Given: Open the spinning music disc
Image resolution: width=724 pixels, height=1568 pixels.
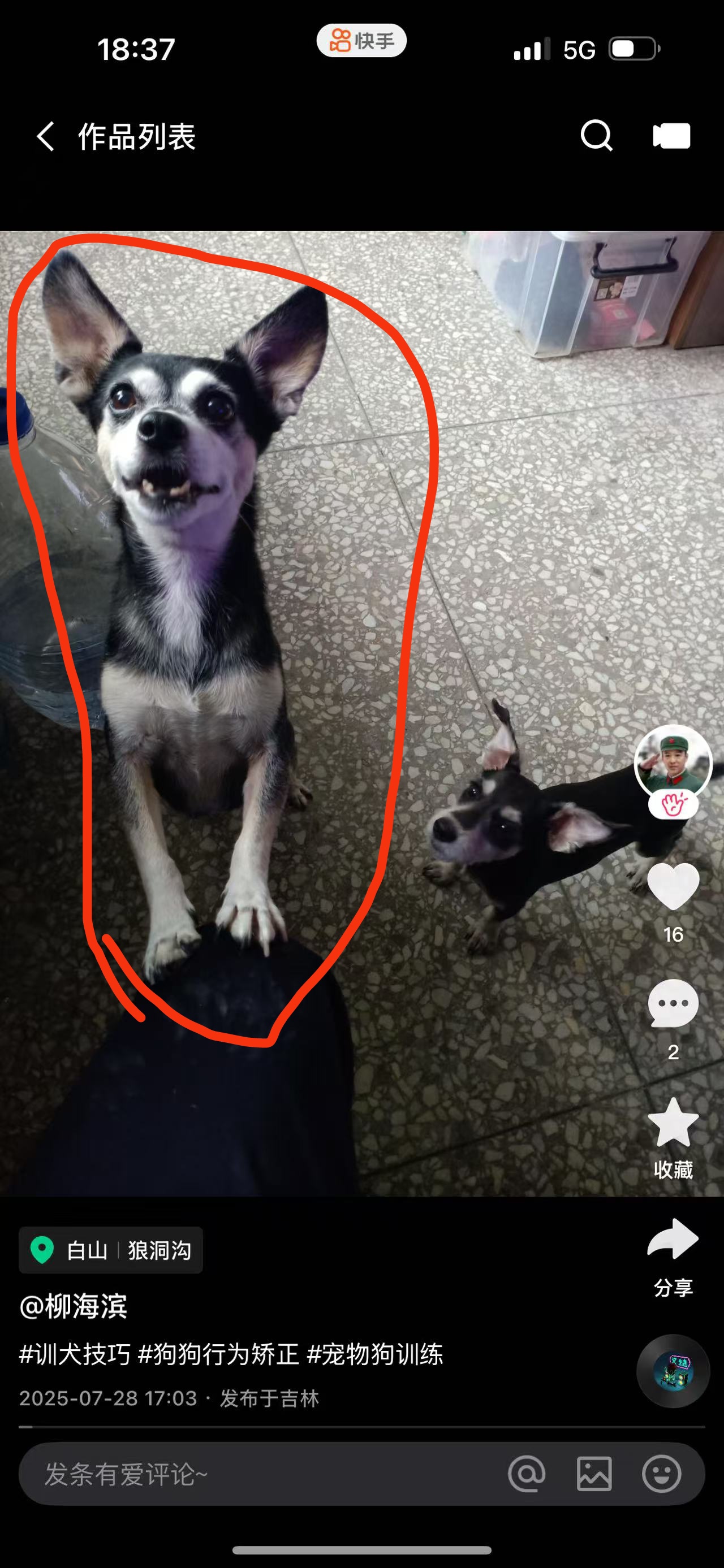Looking at the screenshot, I should [673, 1371].
